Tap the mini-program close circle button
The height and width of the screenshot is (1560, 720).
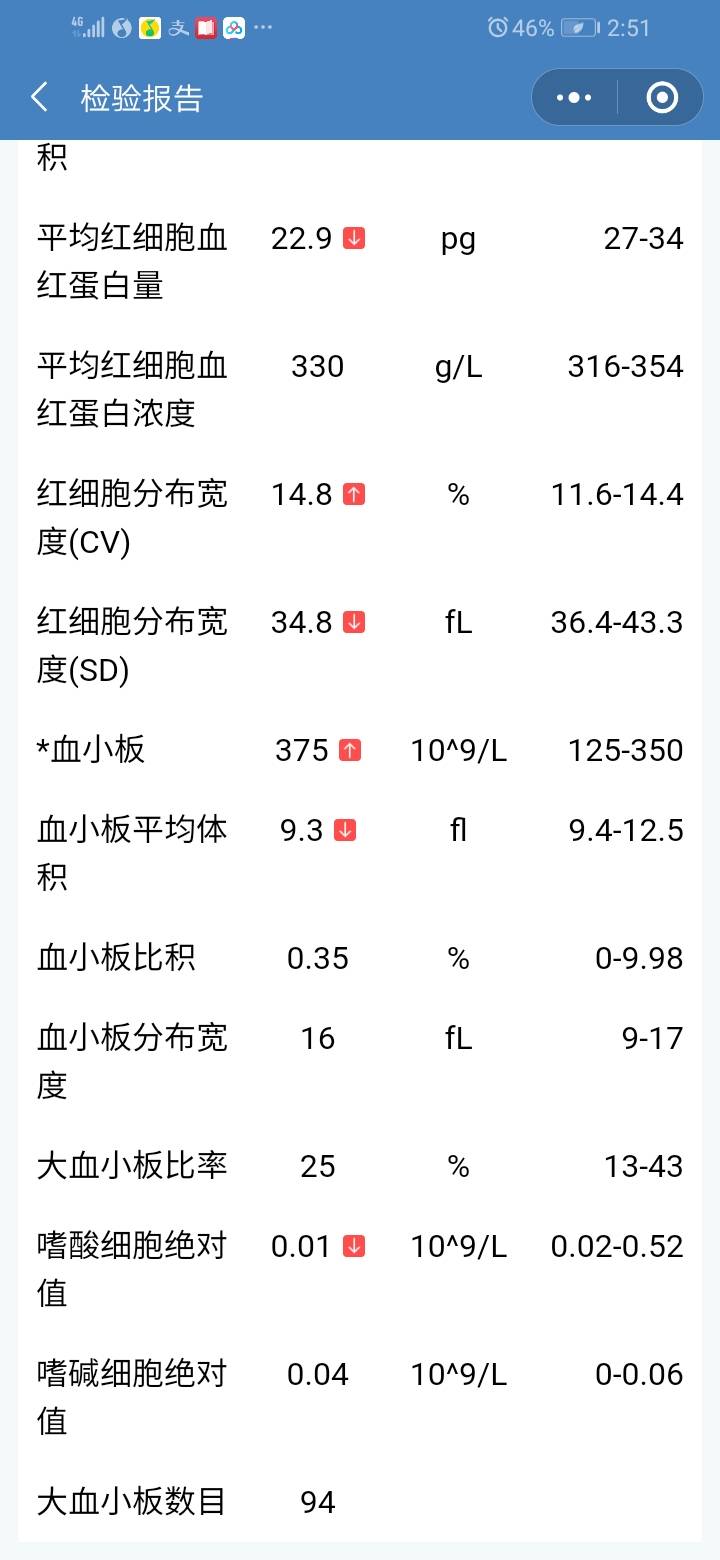point(660,97)
